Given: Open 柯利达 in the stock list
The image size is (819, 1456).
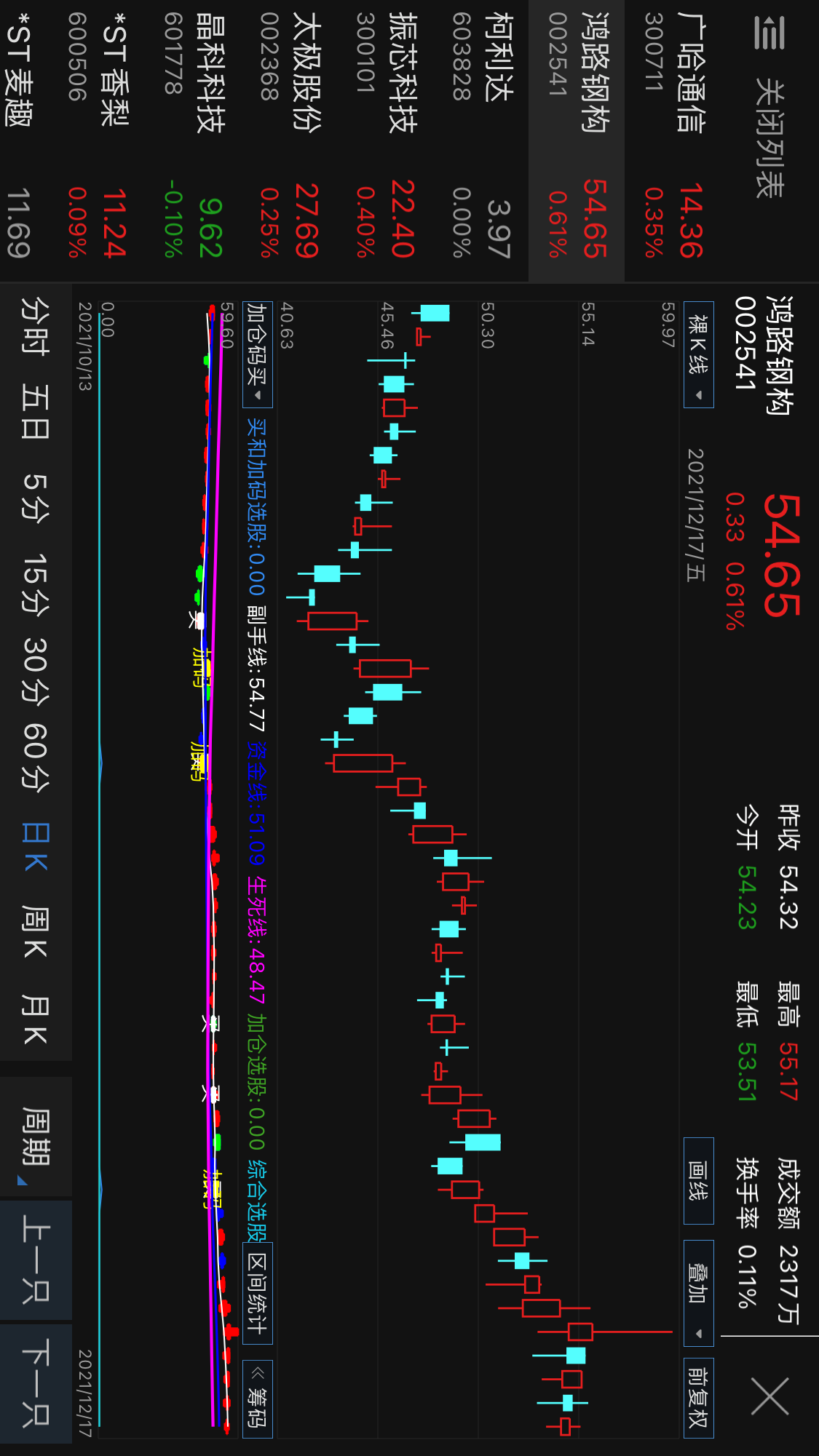Looking at the screenshot, I should (x=480, y=138).
